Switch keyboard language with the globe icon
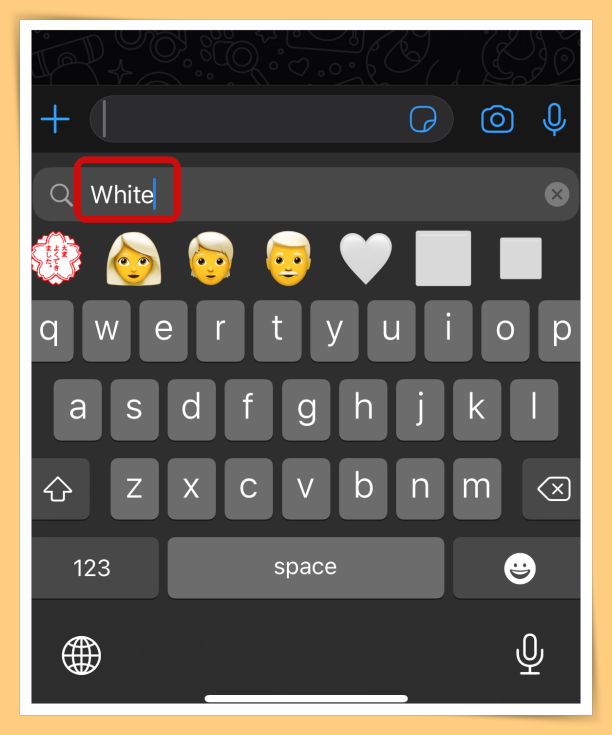Screen dimensions: 612x735 click(x=82, y=655)
